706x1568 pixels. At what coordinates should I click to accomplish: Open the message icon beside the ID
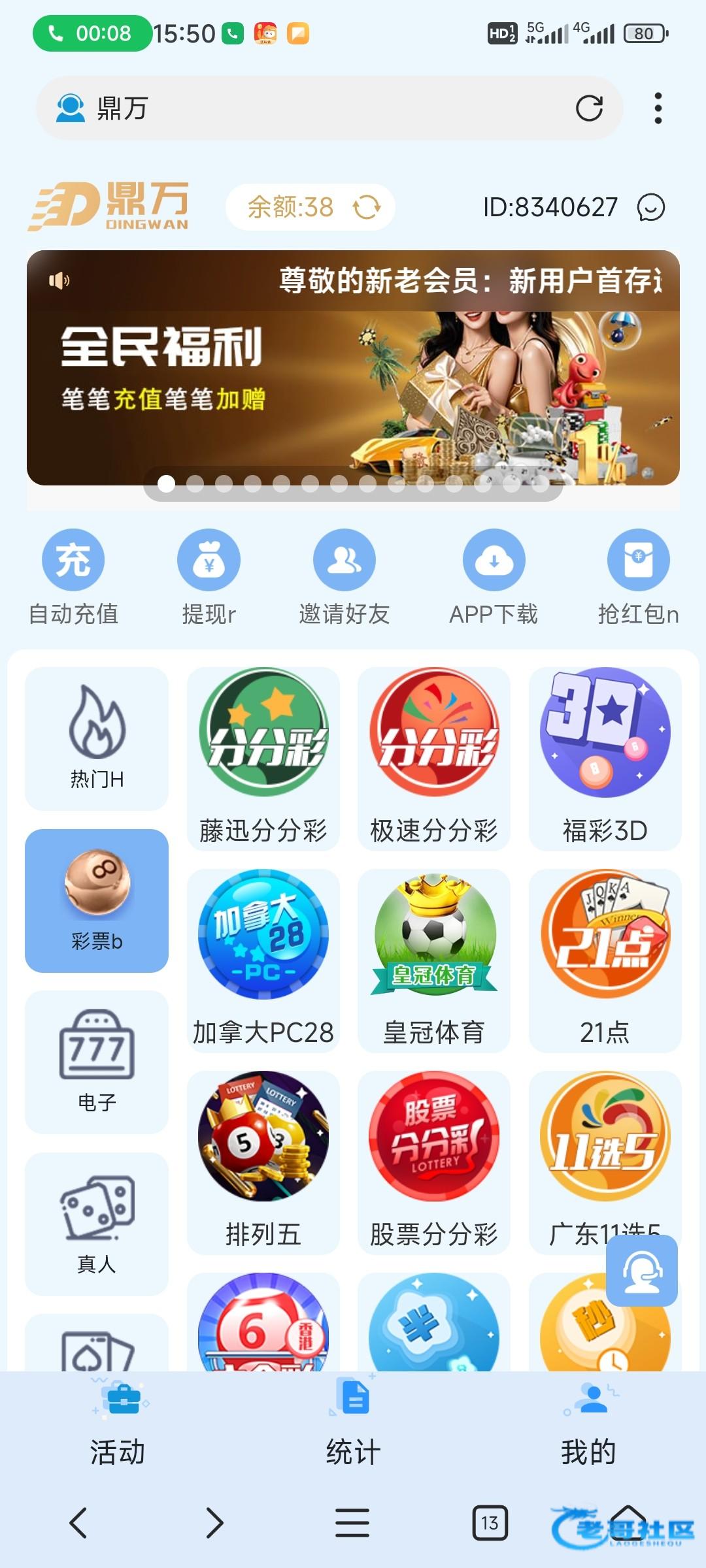point(650,208)
